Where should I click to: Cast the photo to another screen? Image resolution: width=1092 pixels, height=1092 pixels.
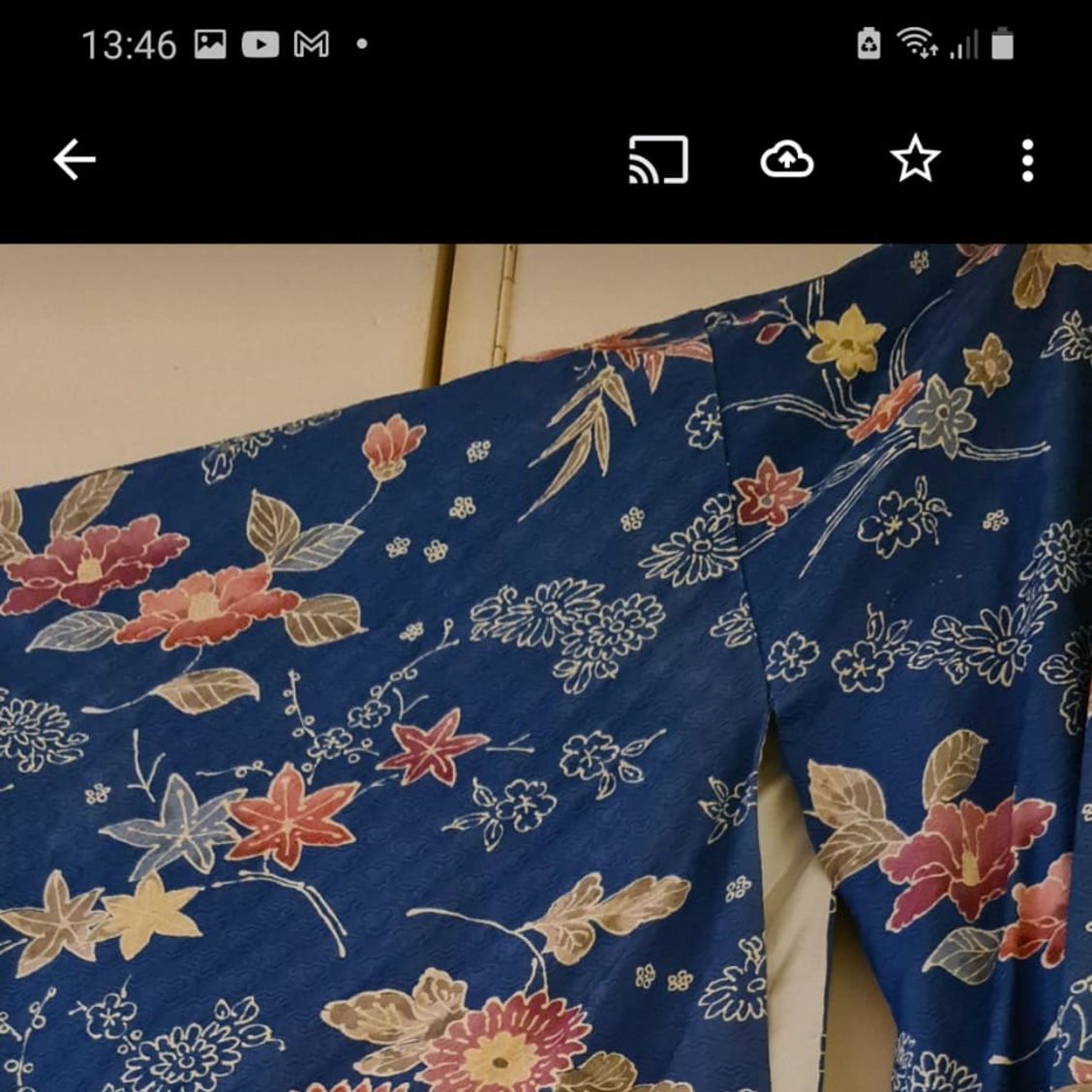(658, 160)
